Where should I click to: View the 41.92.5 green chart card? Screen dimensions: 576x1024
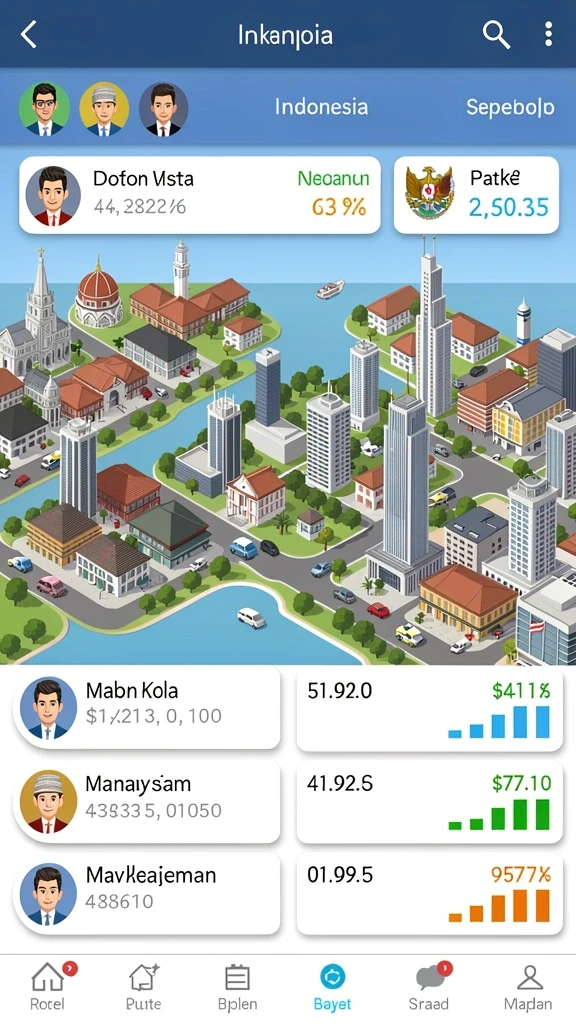pyautogui.click(x=430, y=802)
